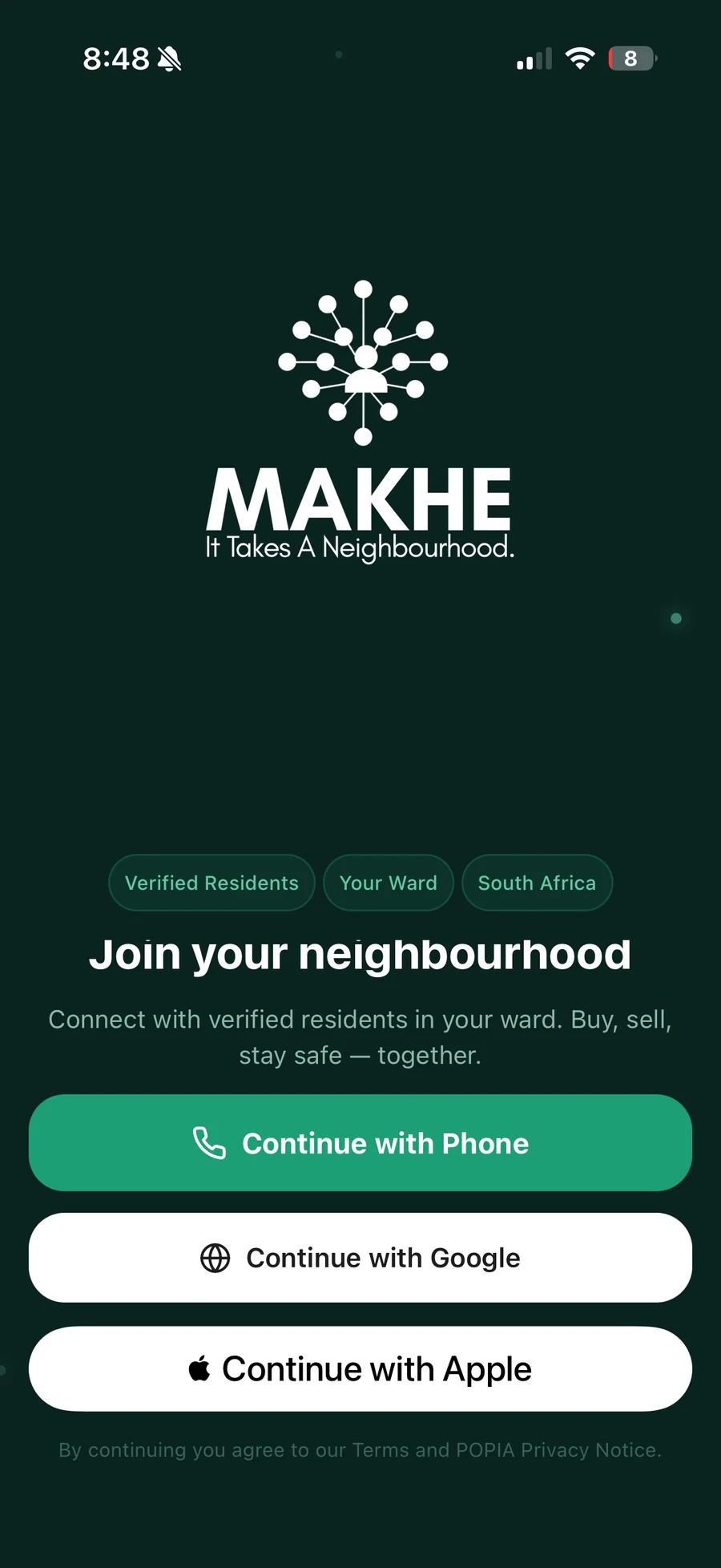Tap the Apple logo icon

(200, 1368)
